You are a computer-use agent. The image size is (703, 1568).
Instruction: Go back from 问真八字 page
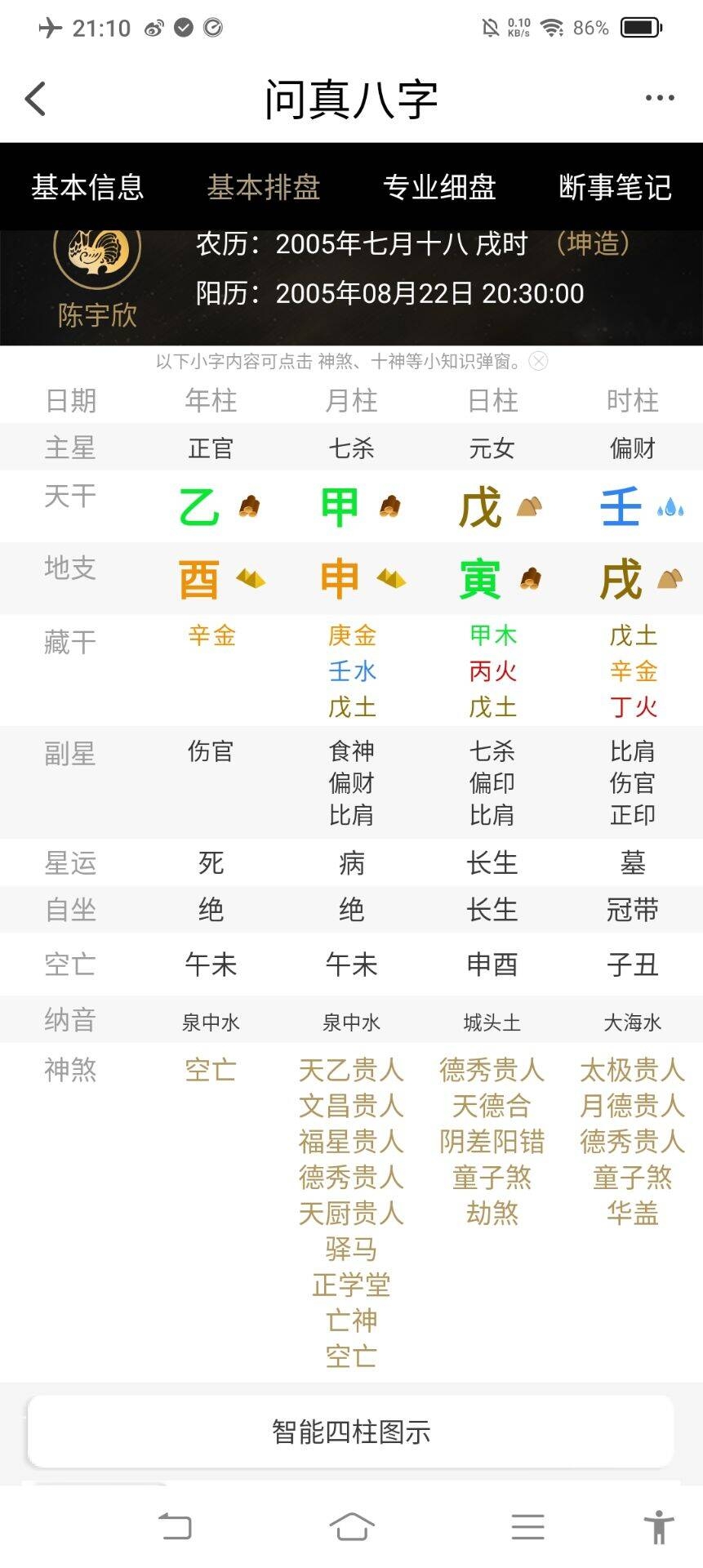pyautogui.click(x=35, y=99)
